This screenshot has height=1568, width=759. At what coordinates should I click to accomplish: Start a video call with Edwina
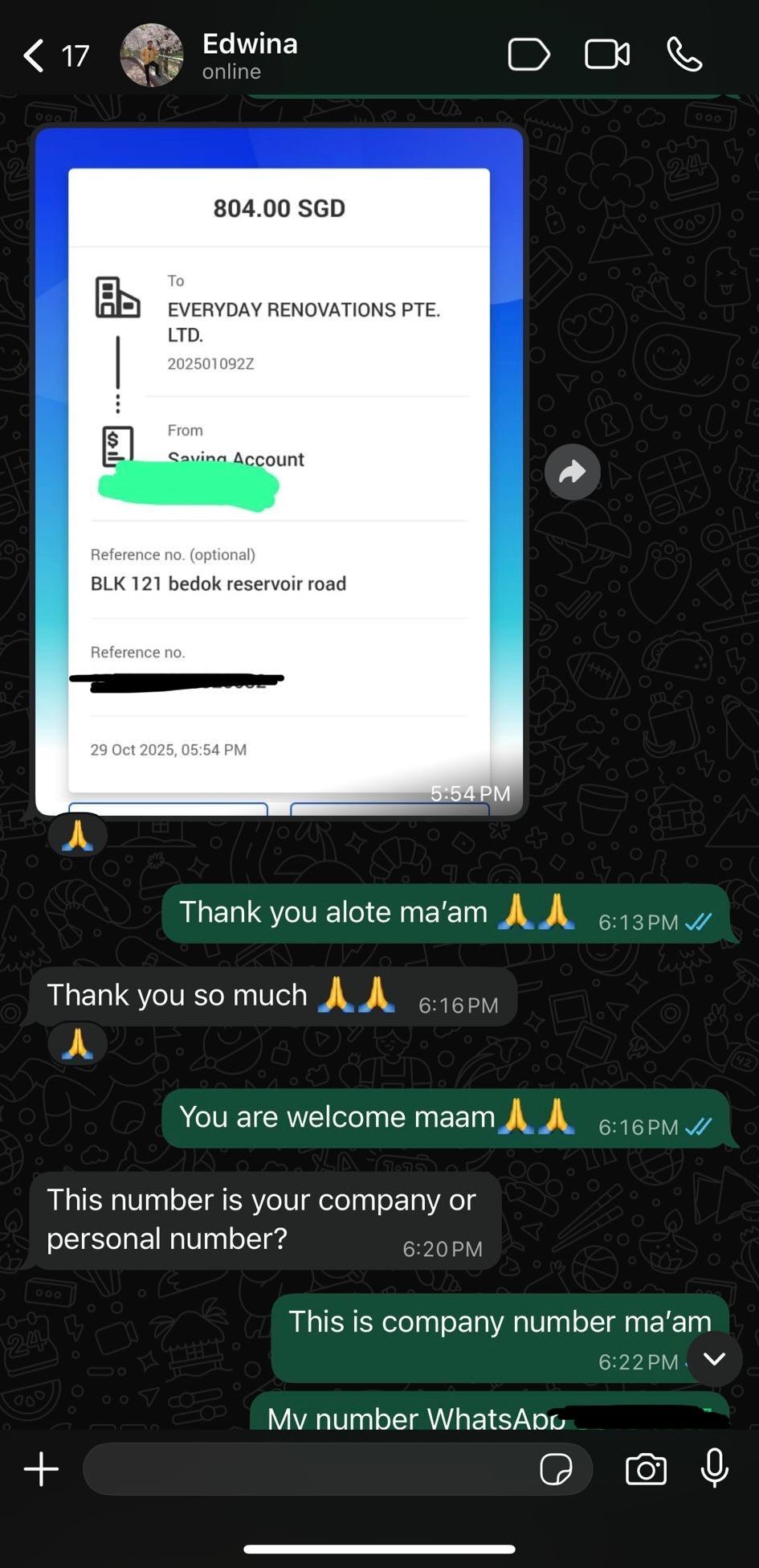click(x=606, y=55)
